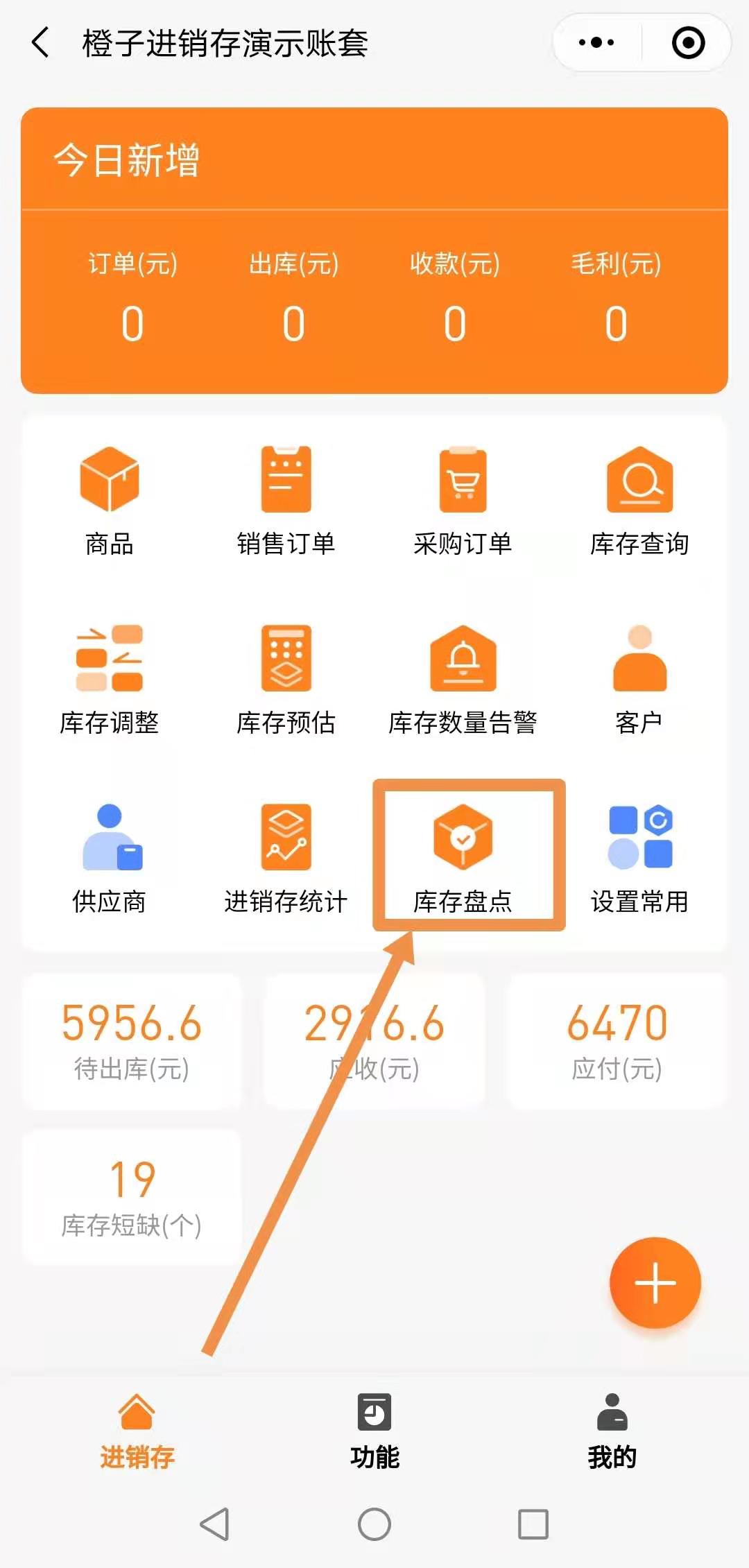Open 采购订单 purchase orders
Screen dimensions: 749x1568
click(463, 501)
